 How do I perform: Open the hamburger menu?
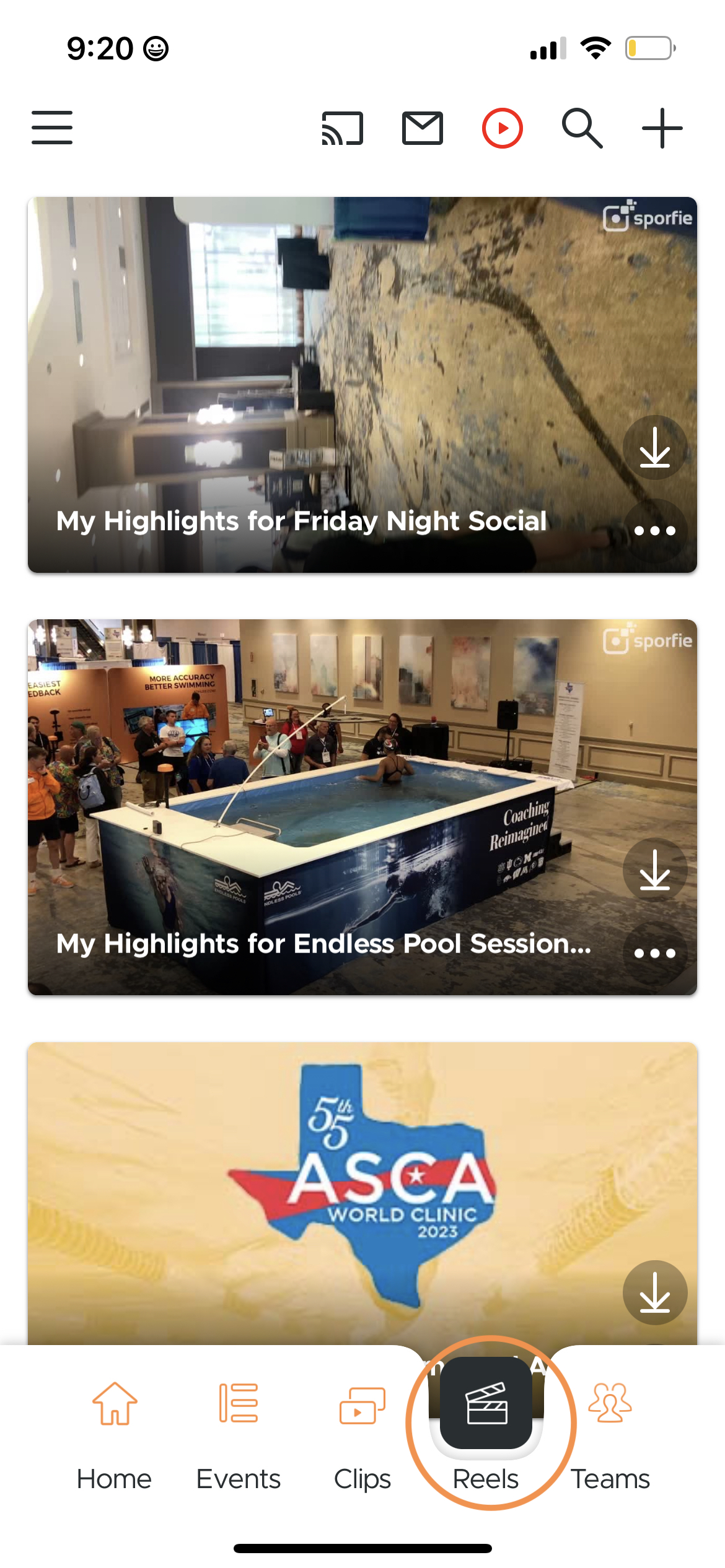point(52,128)
